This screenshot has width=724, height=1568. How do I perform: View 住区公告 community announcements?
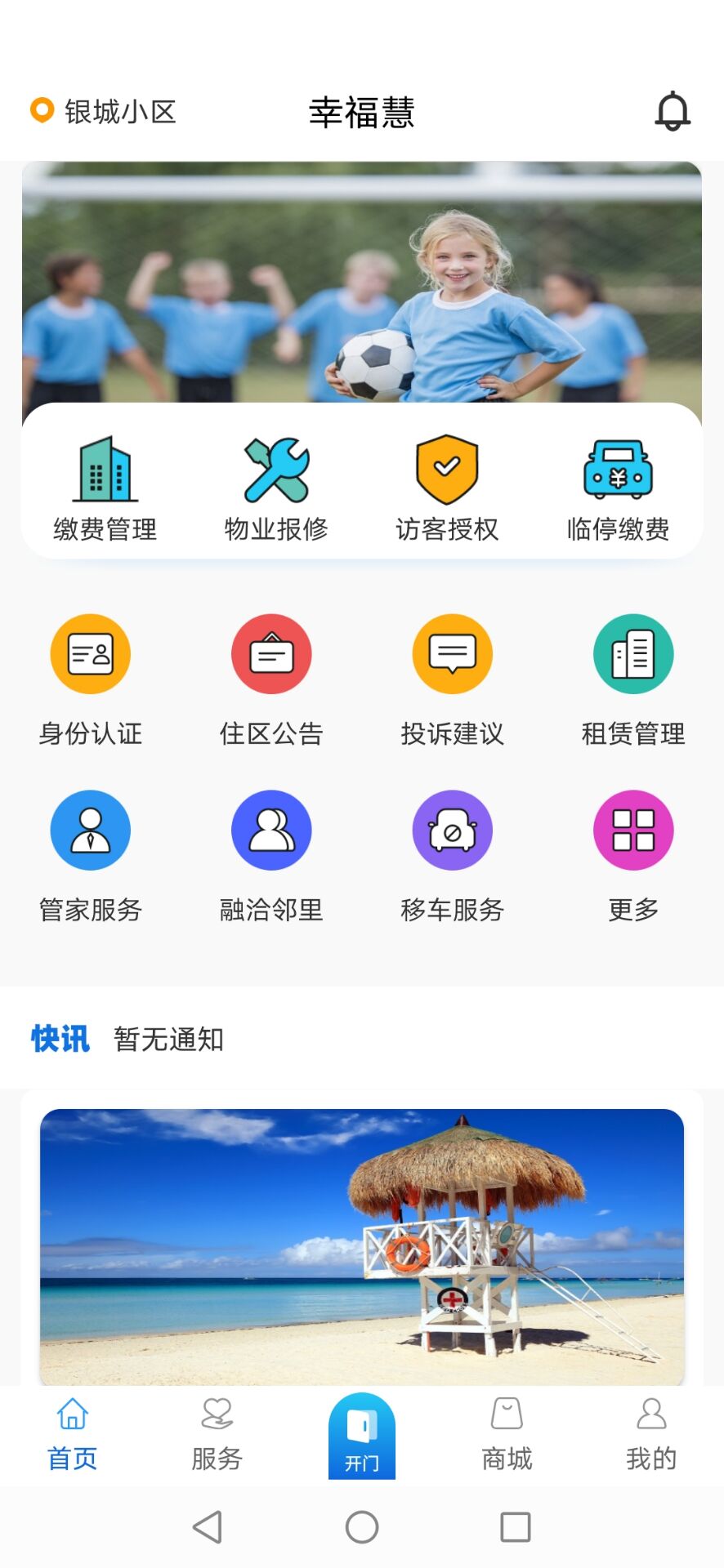[x=271, y=678]
